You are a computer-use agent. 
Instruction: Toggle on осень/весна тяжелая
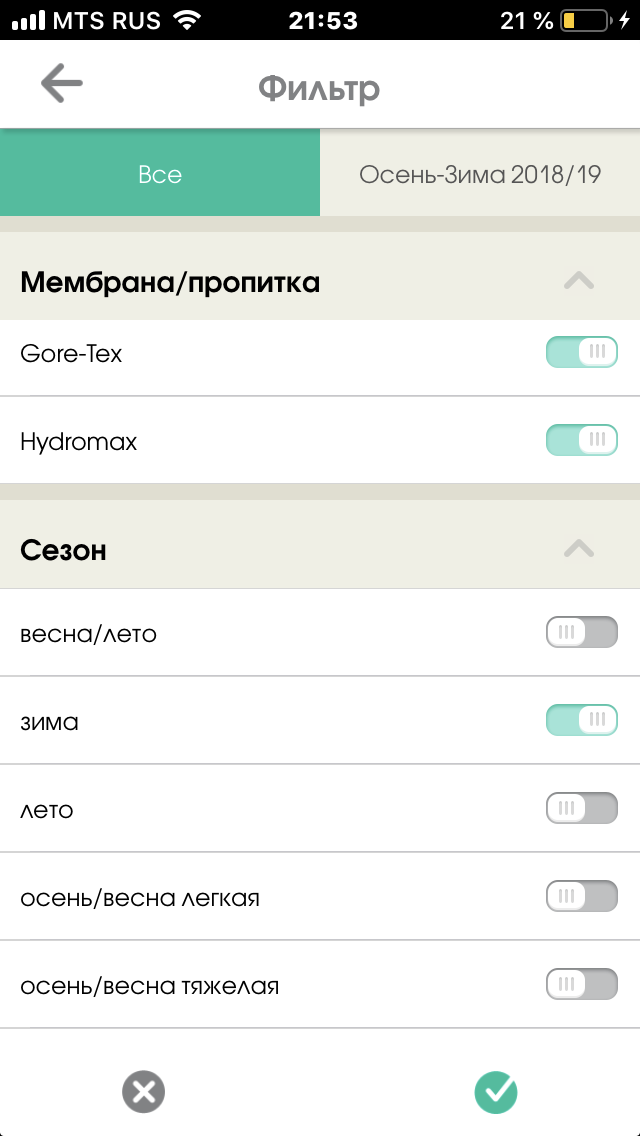pyautogui.click(x=581, y=984)
